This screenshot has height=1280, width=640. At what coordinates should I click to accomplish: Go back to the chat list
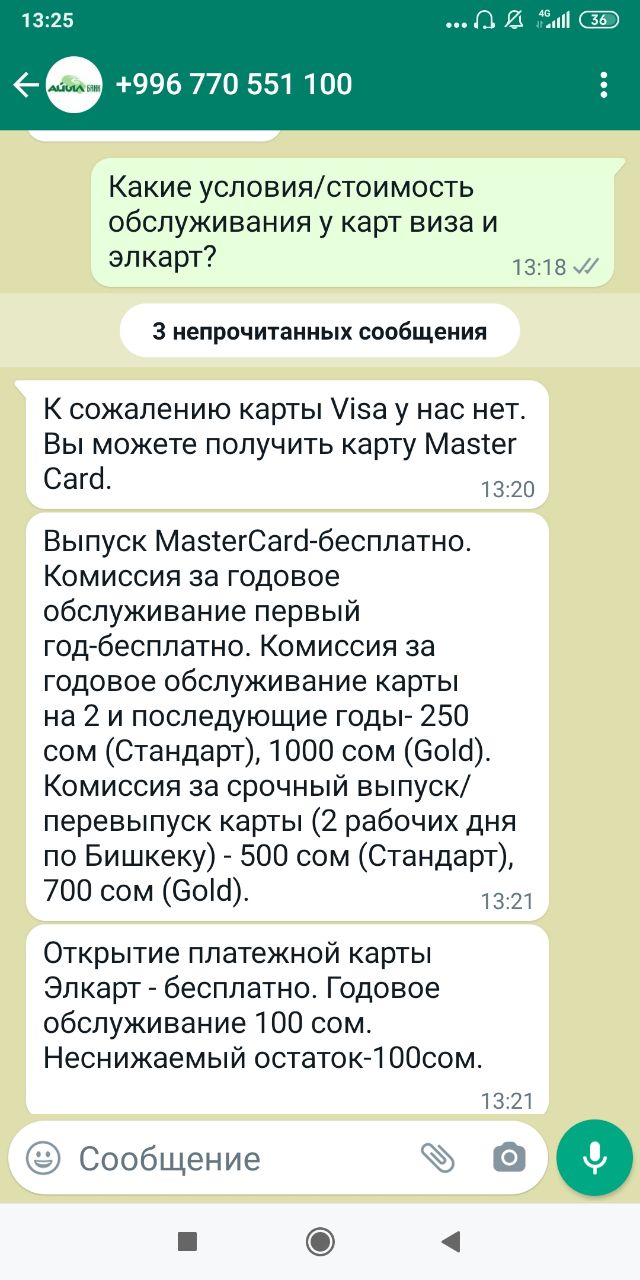27,85
